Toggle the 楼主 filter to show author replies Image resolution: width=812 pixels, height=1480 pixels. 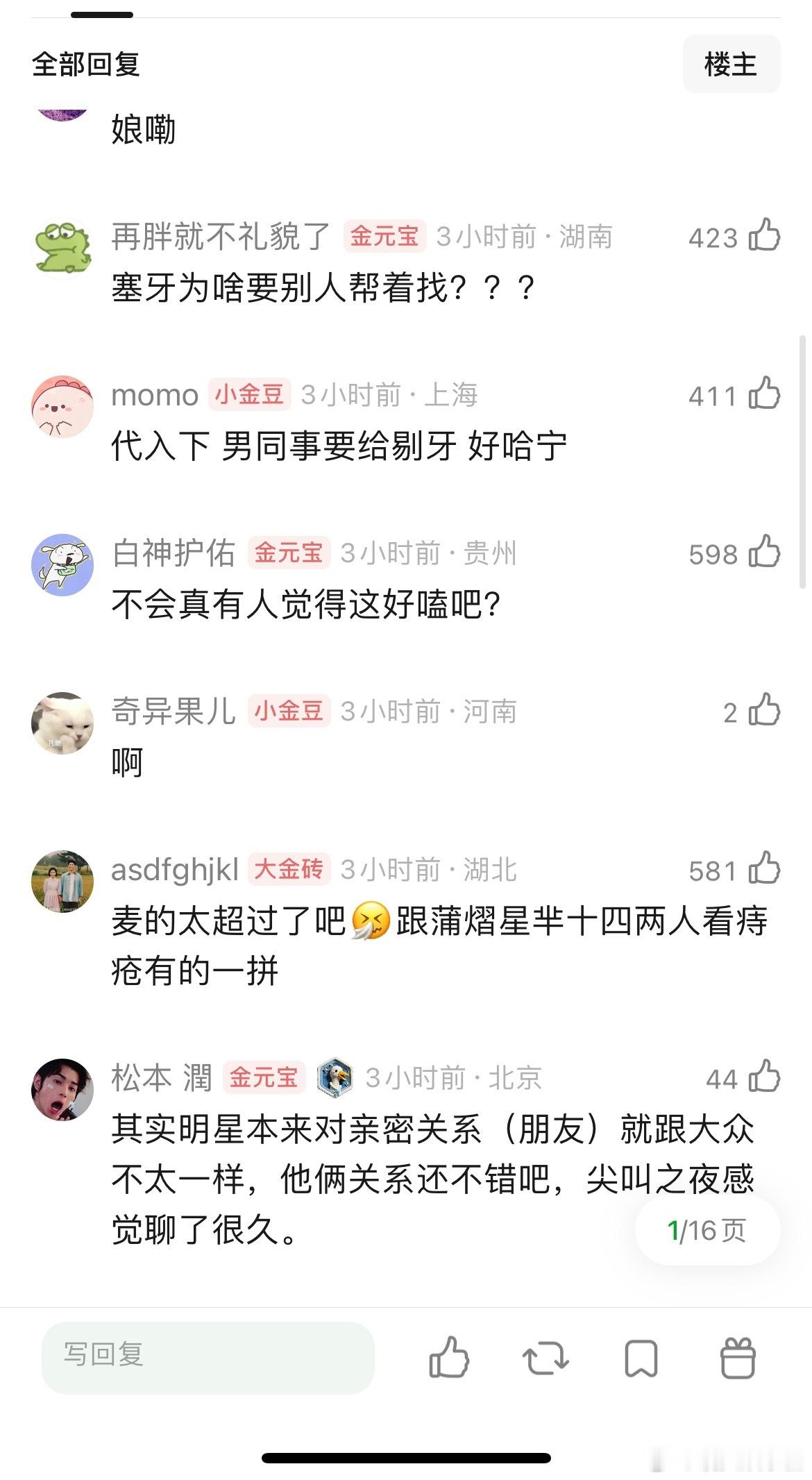[x=731, y=64]
